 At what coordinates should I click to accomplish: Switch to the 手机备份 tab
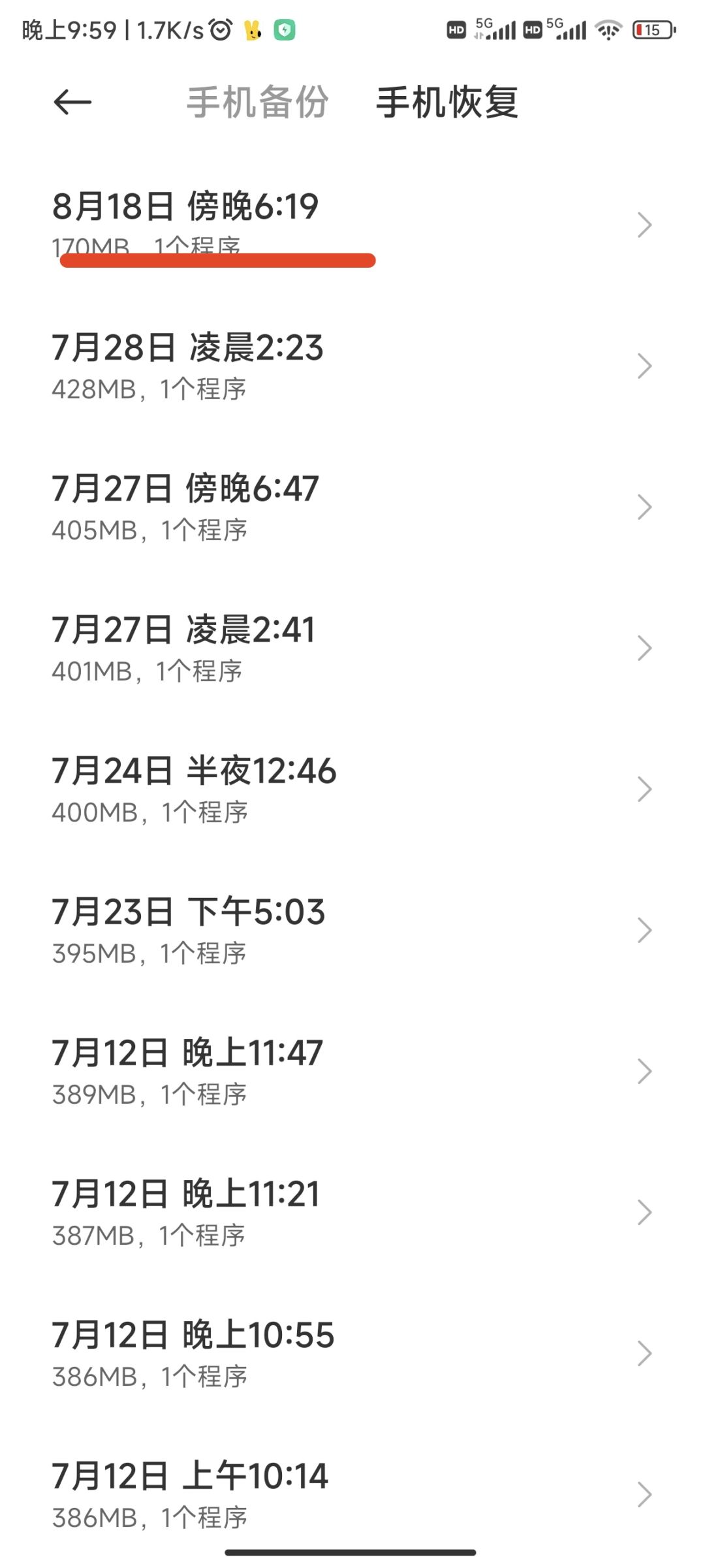257,103
